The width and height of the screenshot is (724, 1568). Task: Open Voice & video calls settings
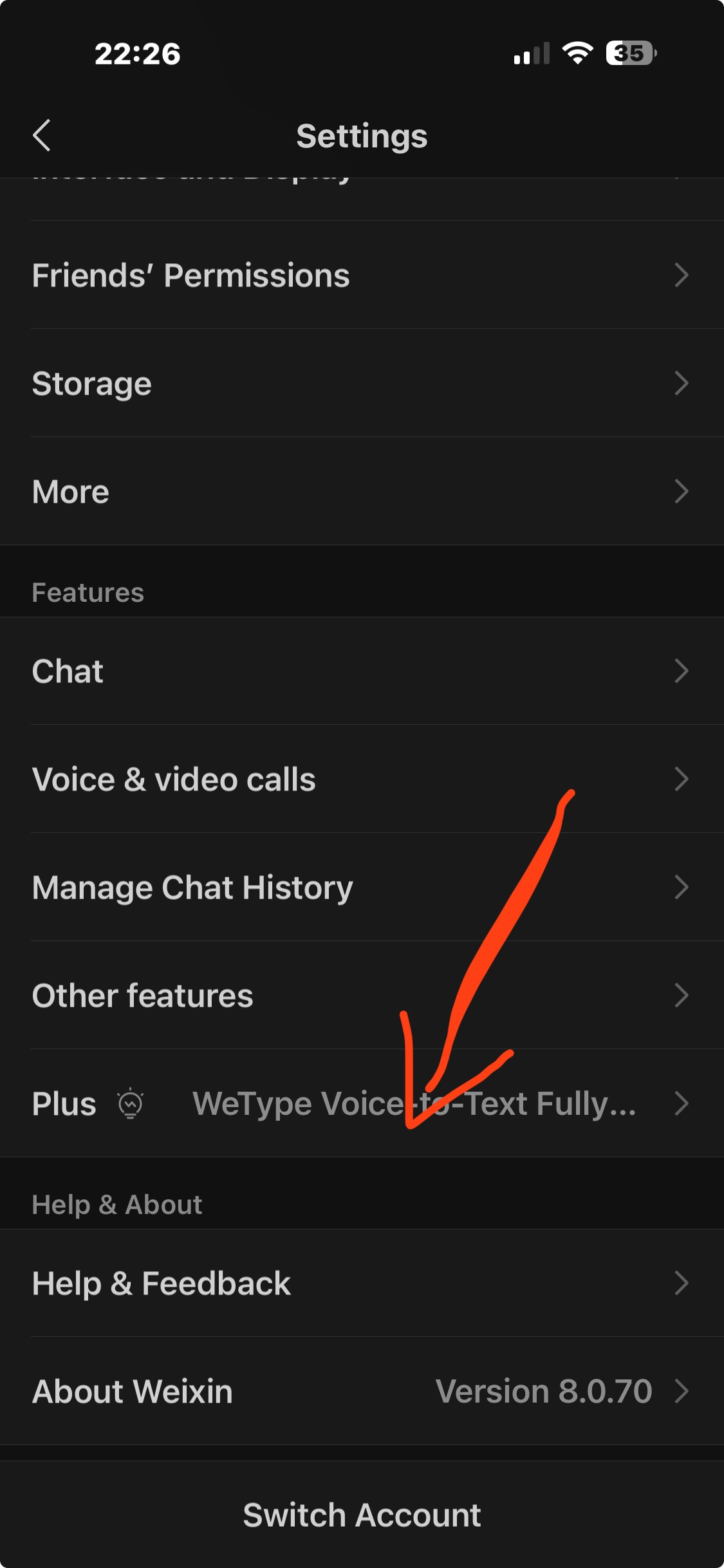(360, 779)
